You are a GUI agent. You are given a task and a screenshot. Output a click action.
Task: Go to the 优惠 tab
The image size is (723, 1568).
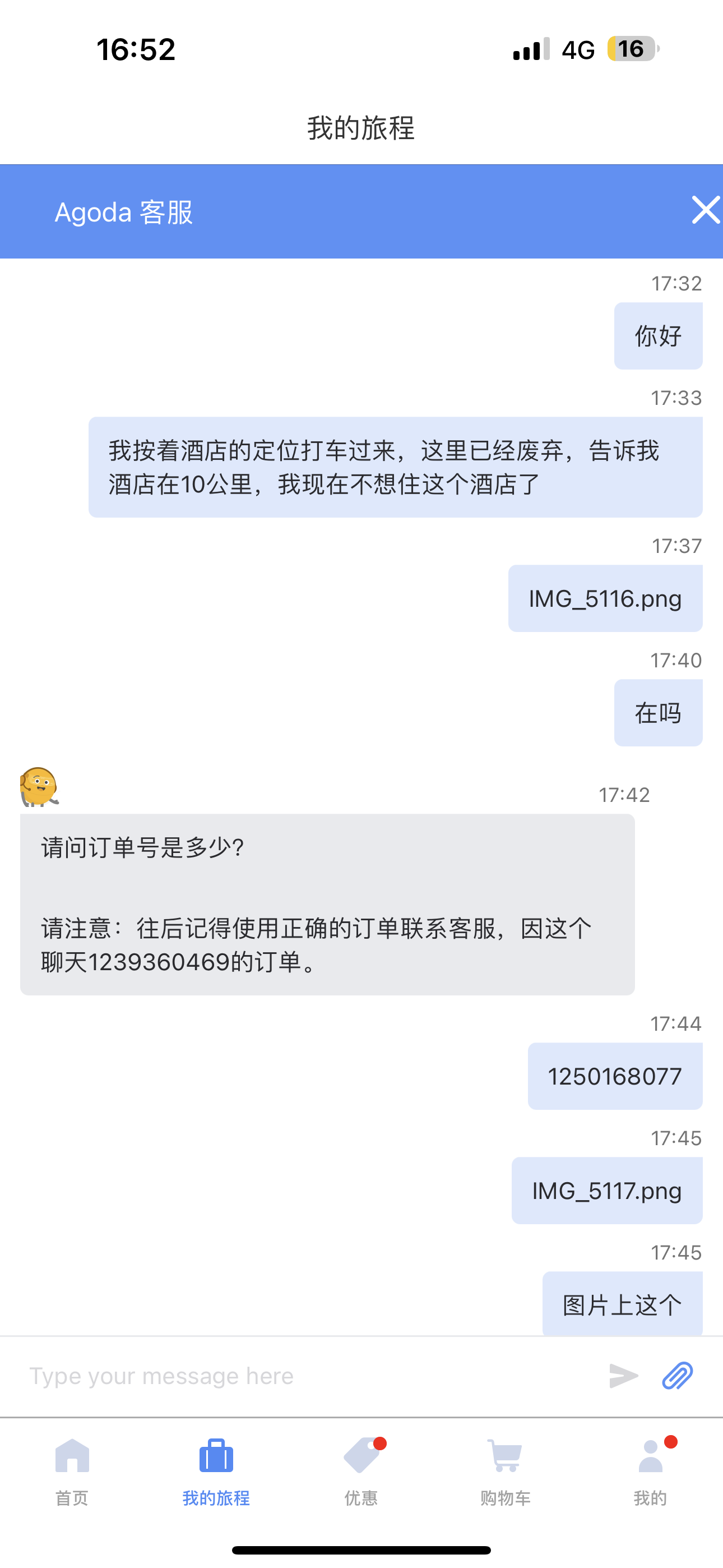pos(361,1470)
